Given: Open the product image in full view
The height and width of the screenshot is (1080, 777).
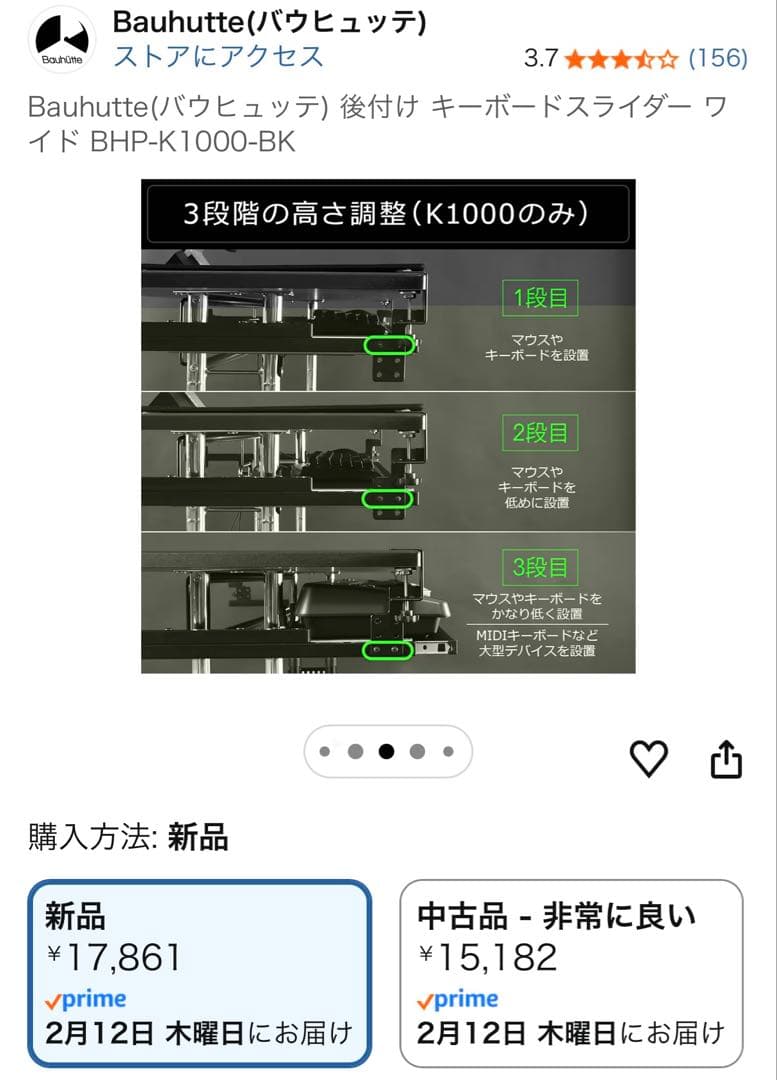Looking at the screenshot, I should (388, 426).
